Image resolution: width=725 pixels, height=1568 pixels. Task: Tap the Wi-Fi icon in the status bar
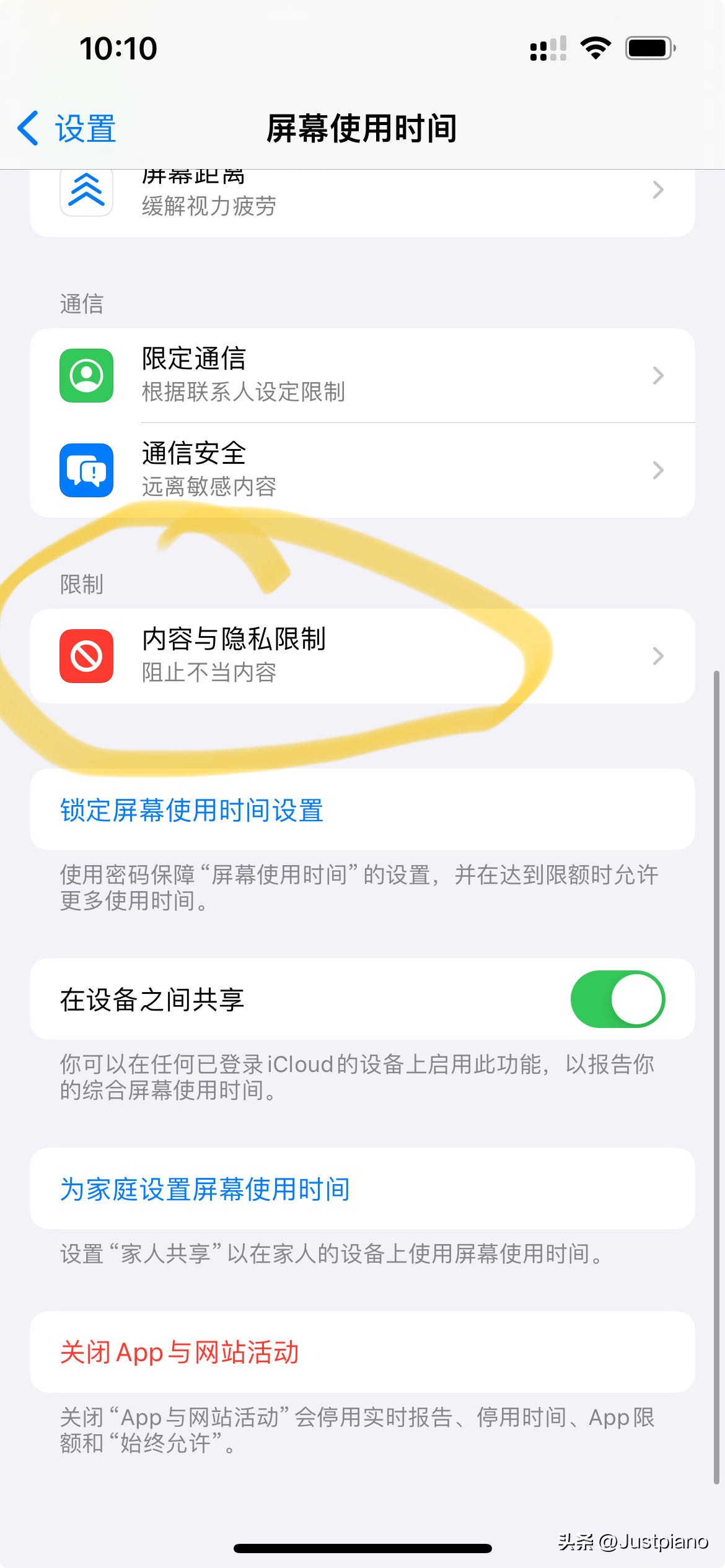point(597,48)
